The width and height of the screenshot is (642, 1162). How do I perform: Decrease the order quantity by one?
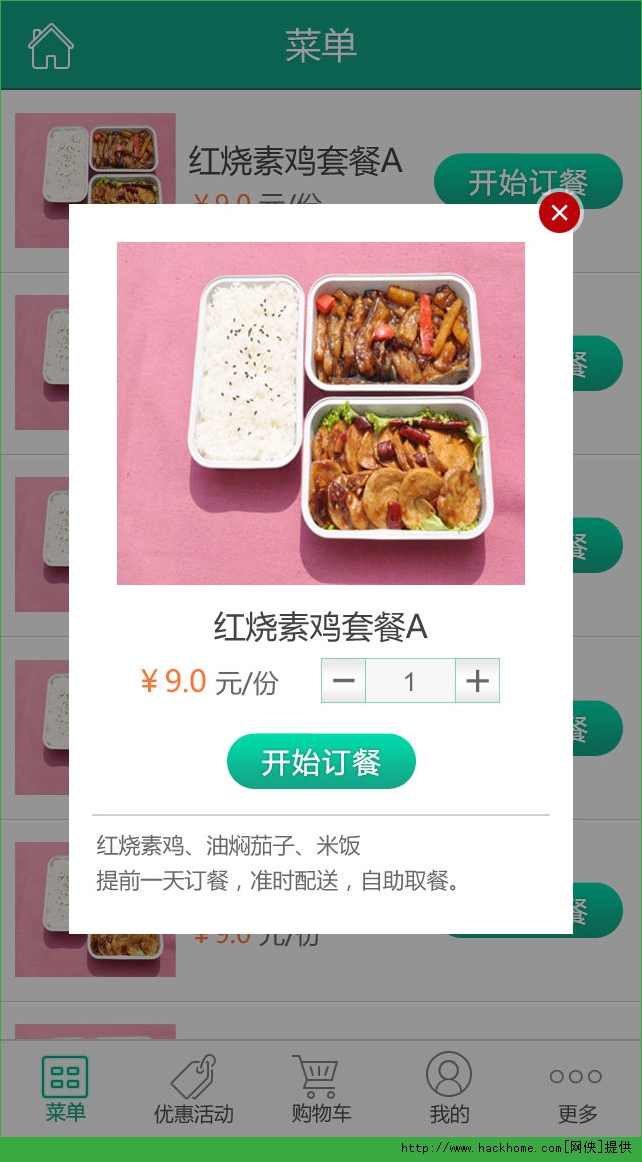tap(343, 681)
